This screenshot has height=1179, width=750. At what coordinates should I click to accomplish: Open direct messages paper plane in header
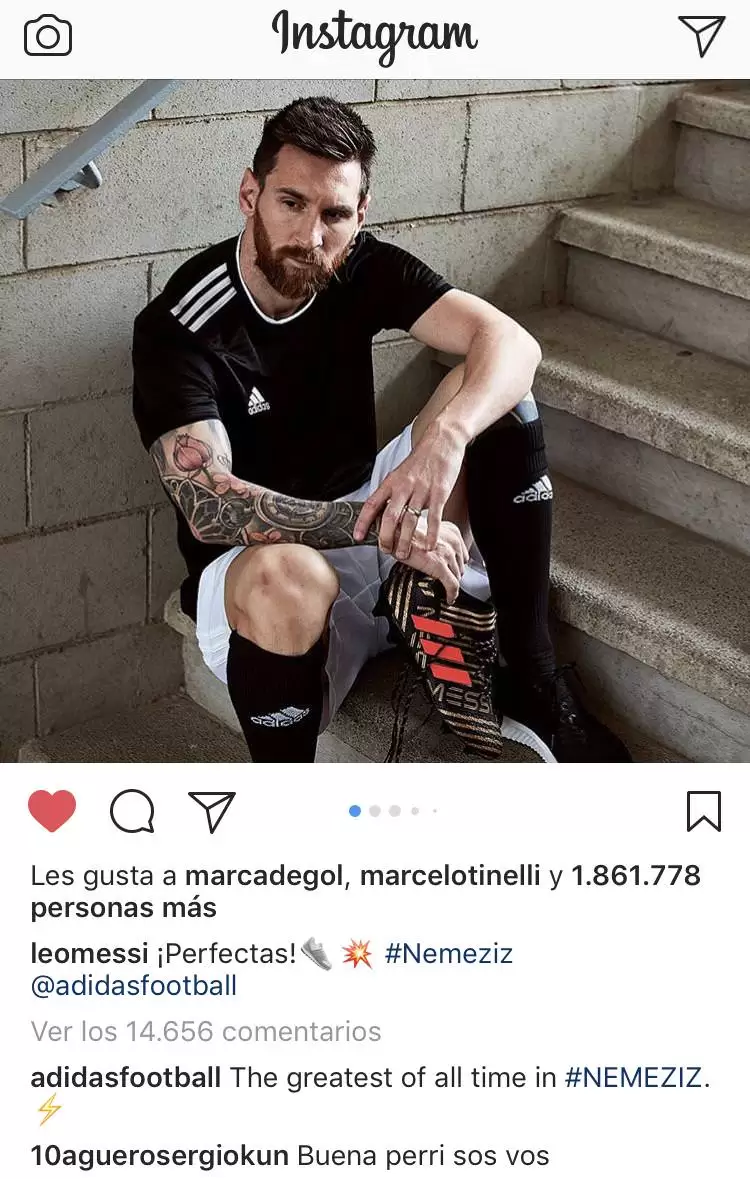(701, 37)
